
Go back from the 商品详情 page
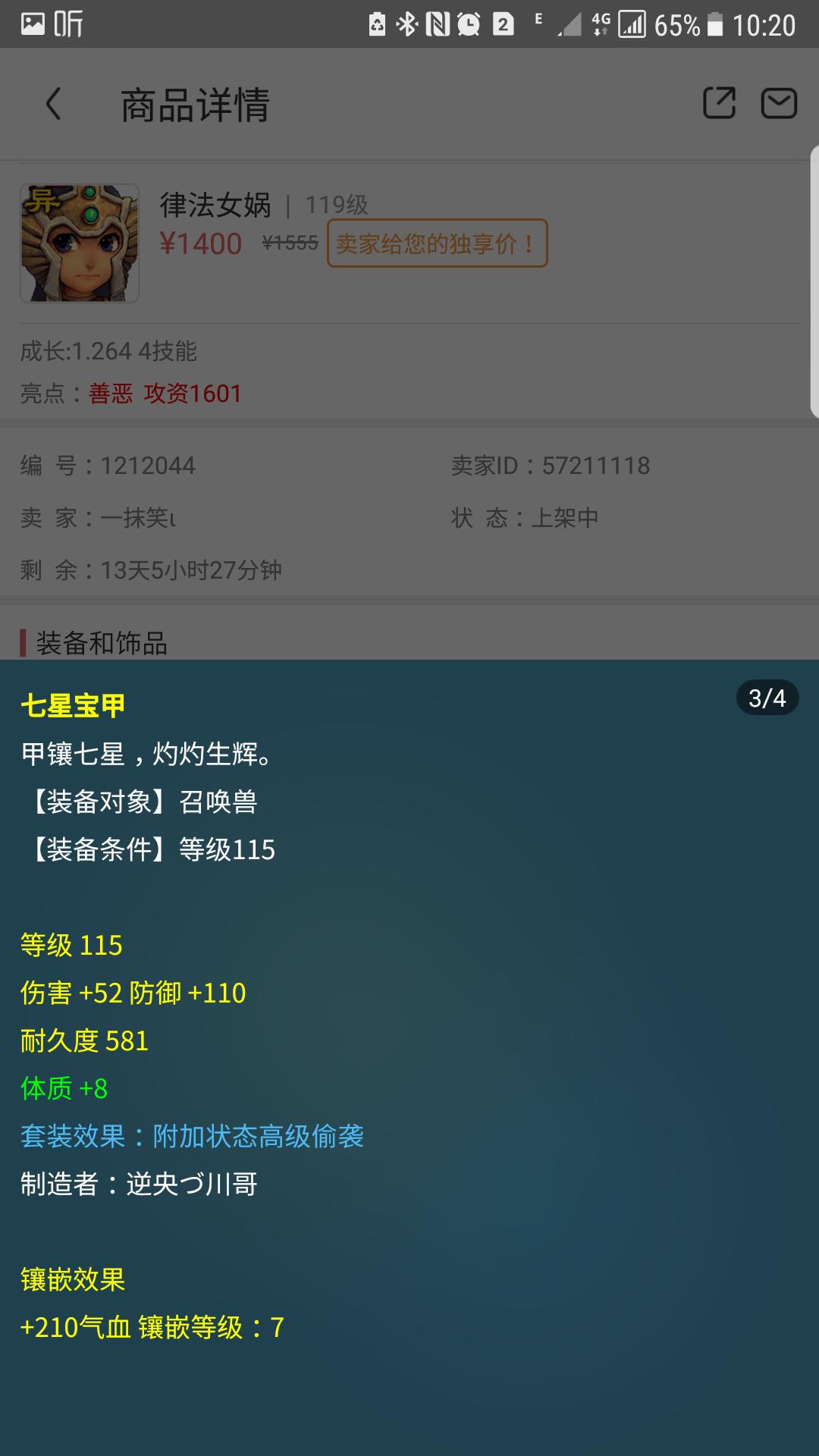tap(53, 104)
